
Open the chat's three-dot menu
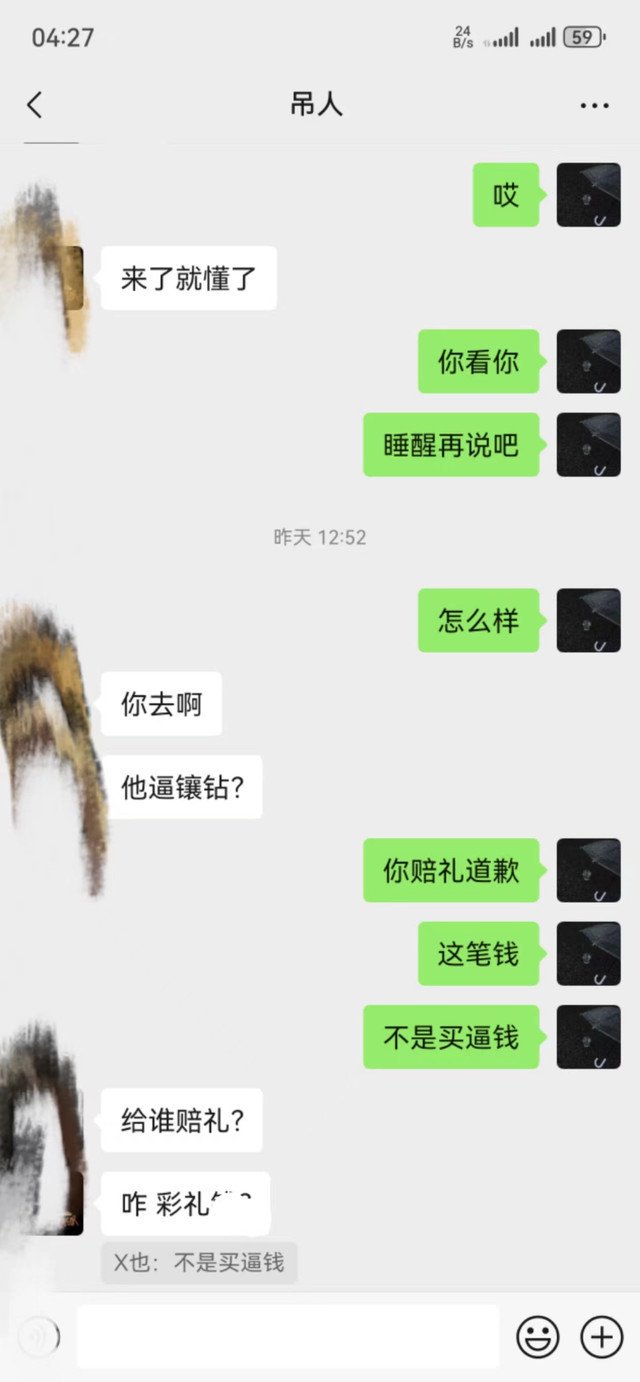(594, 105)
